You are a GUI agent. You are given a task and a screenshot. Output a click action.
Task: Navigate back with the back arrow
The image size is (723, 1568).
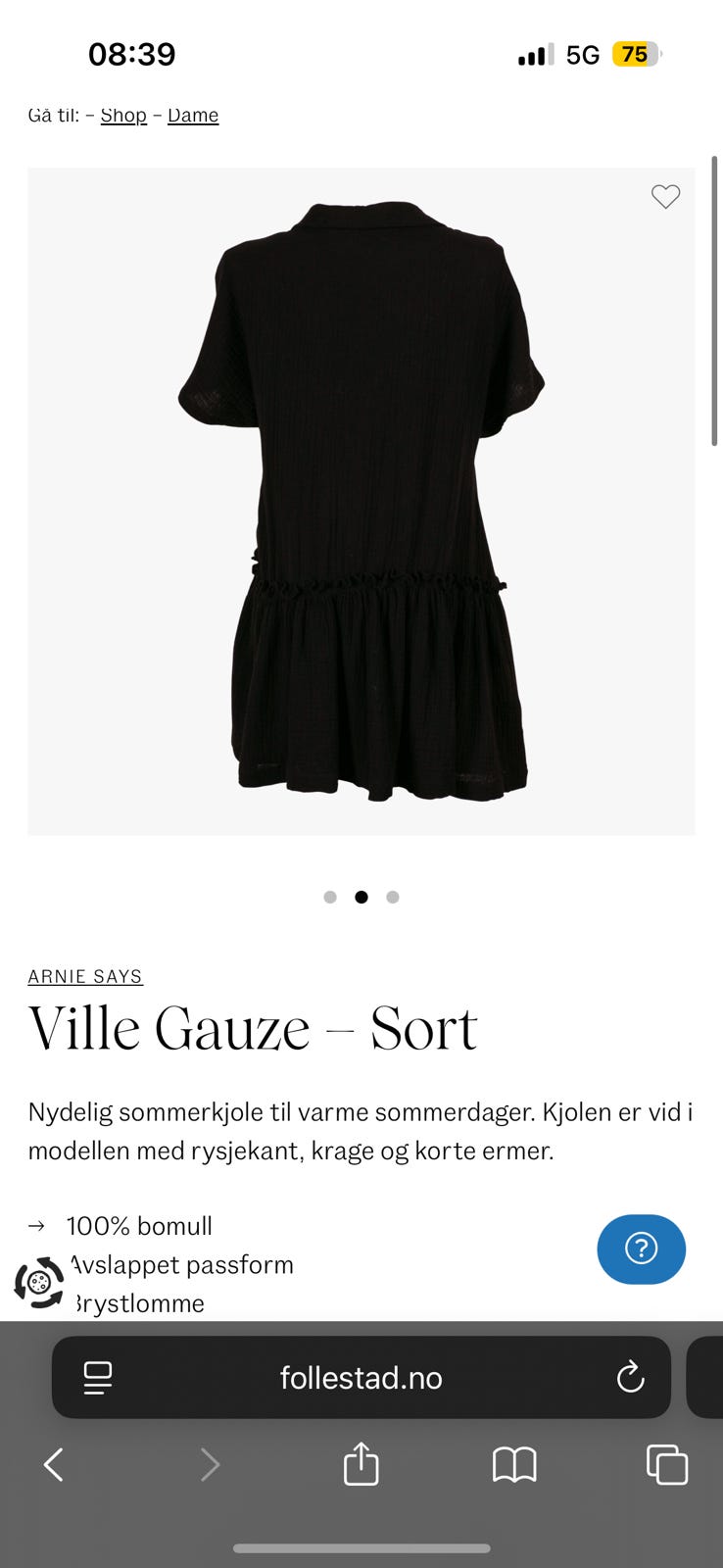[x=53, y=1465]
